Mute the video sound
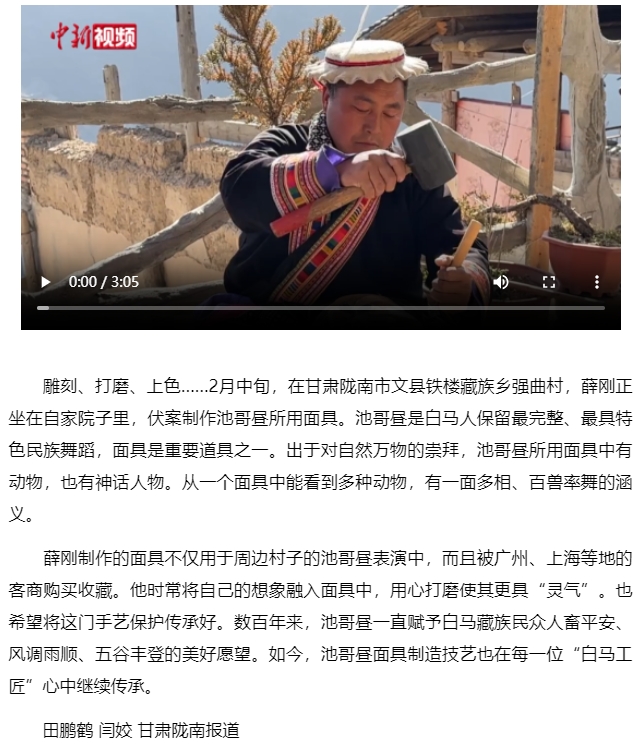Screen dimensions: 636x756 tap(501, 282)
